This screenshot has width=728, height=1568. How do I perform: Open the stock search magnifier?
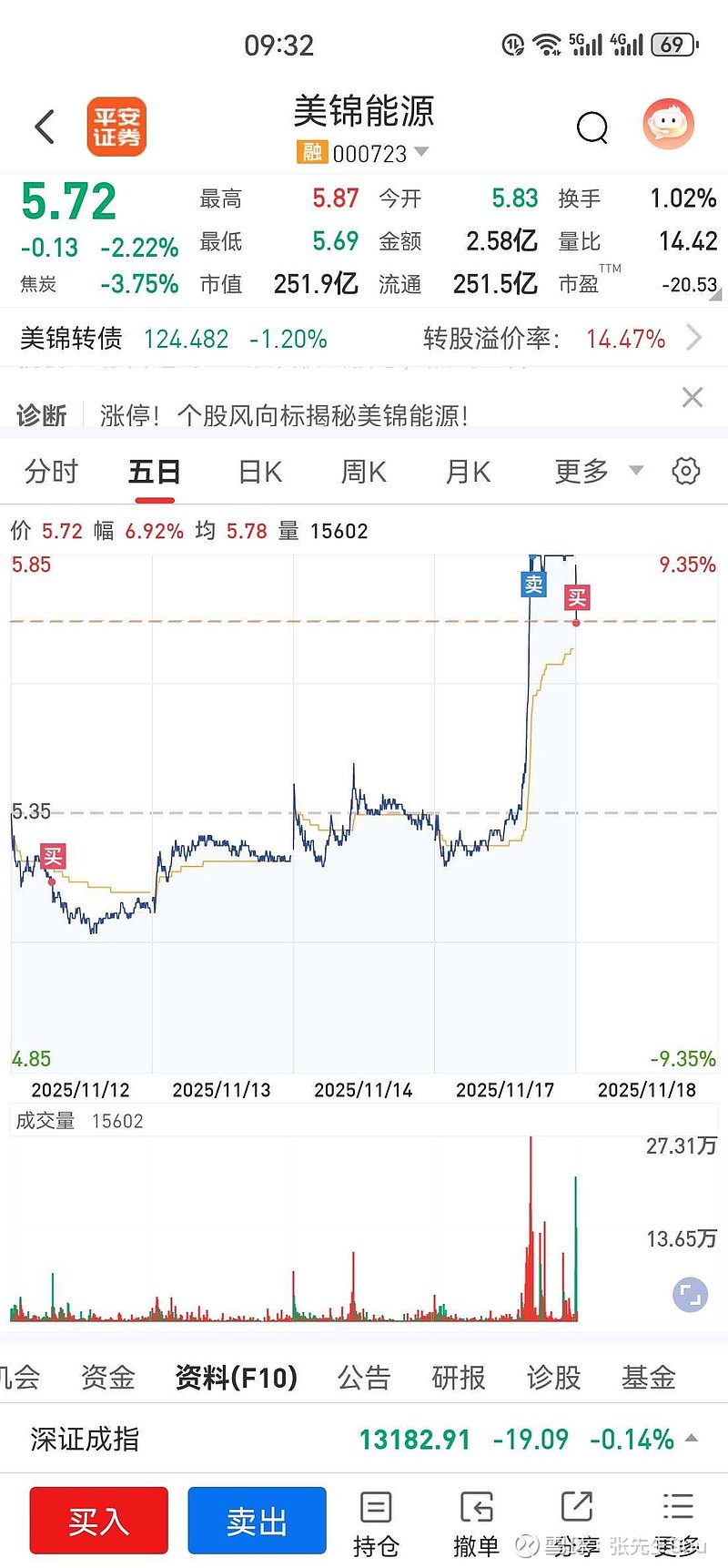tap(592, 127)
